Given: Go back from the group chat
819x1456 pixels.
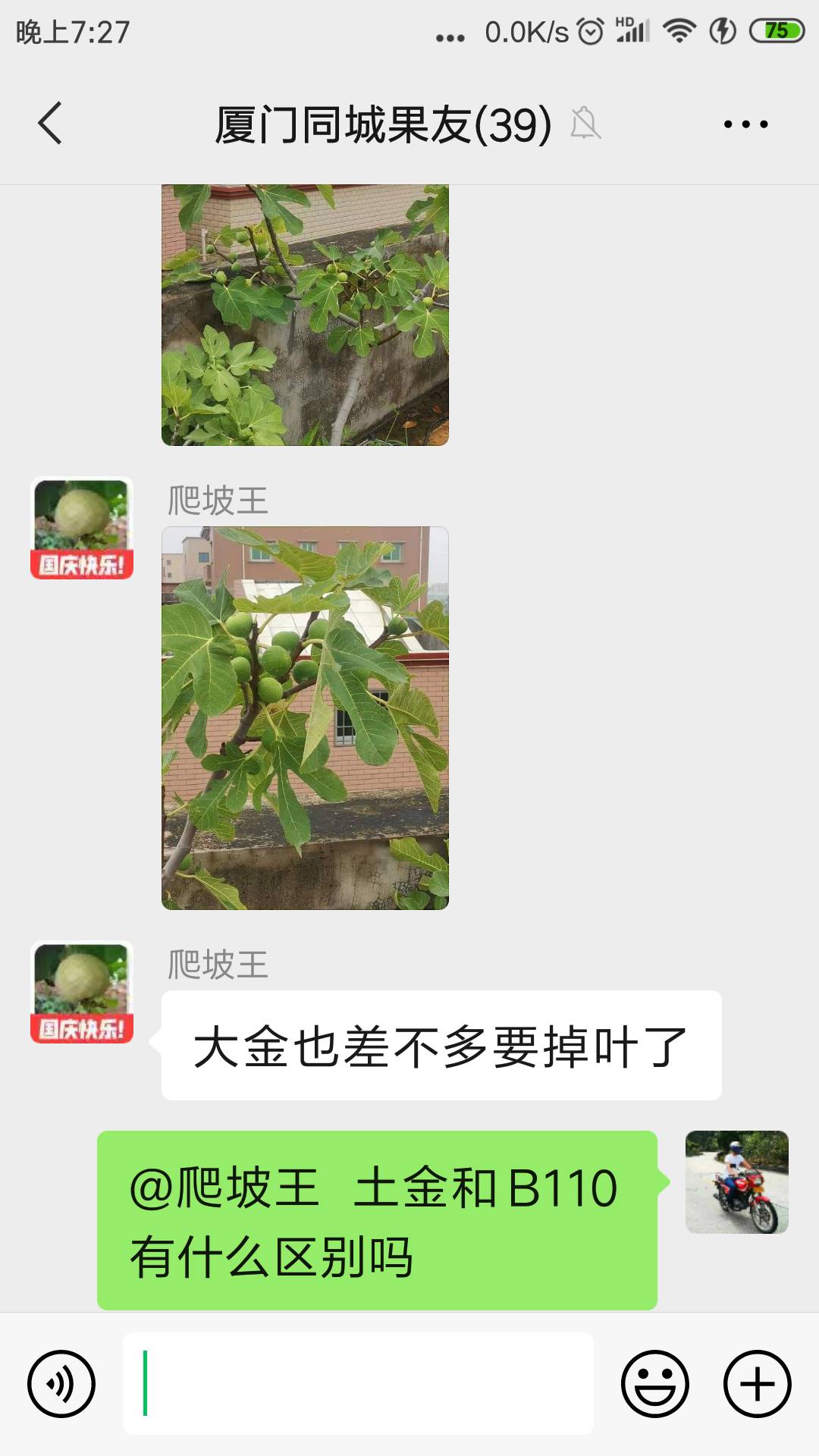Looking at the screenshot, I should click(x=50, y=124).
